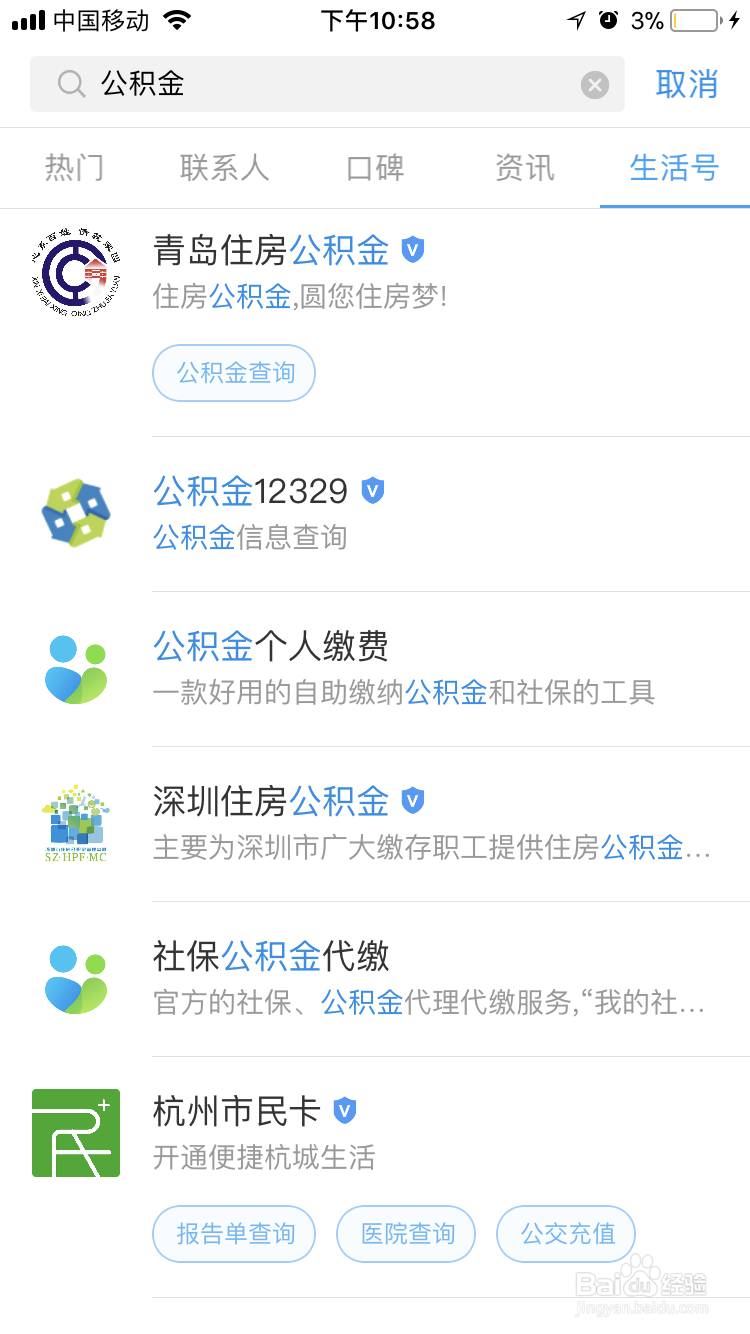Select the 生活号 tab
The height and width of the screenshot is (1334, 750).
tap(675, 168)
